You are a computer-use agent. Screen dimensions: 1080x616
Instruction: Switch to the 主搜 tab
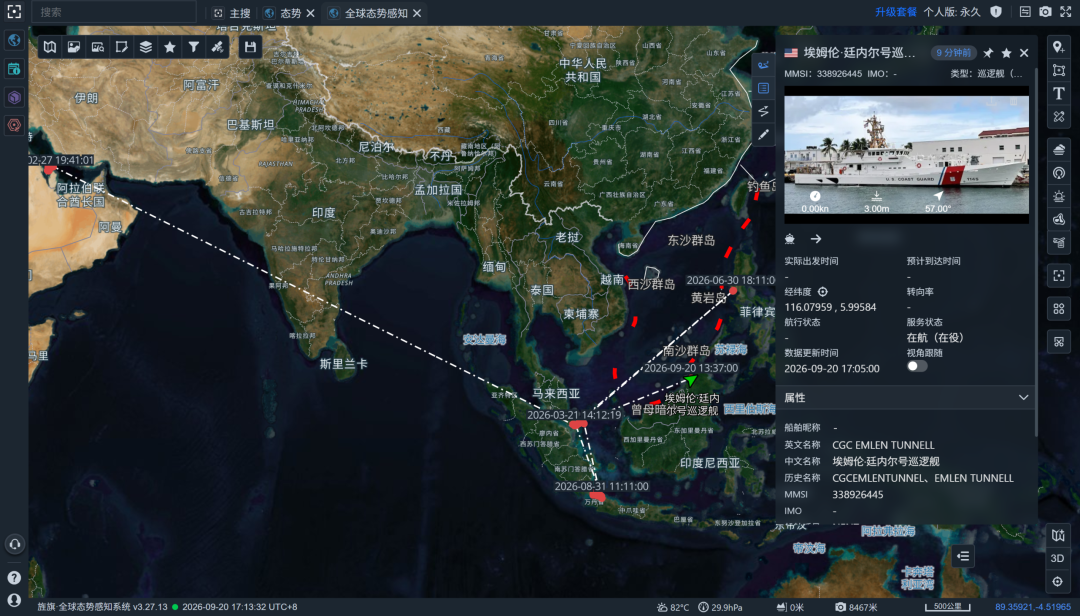[x=231, y=13]
